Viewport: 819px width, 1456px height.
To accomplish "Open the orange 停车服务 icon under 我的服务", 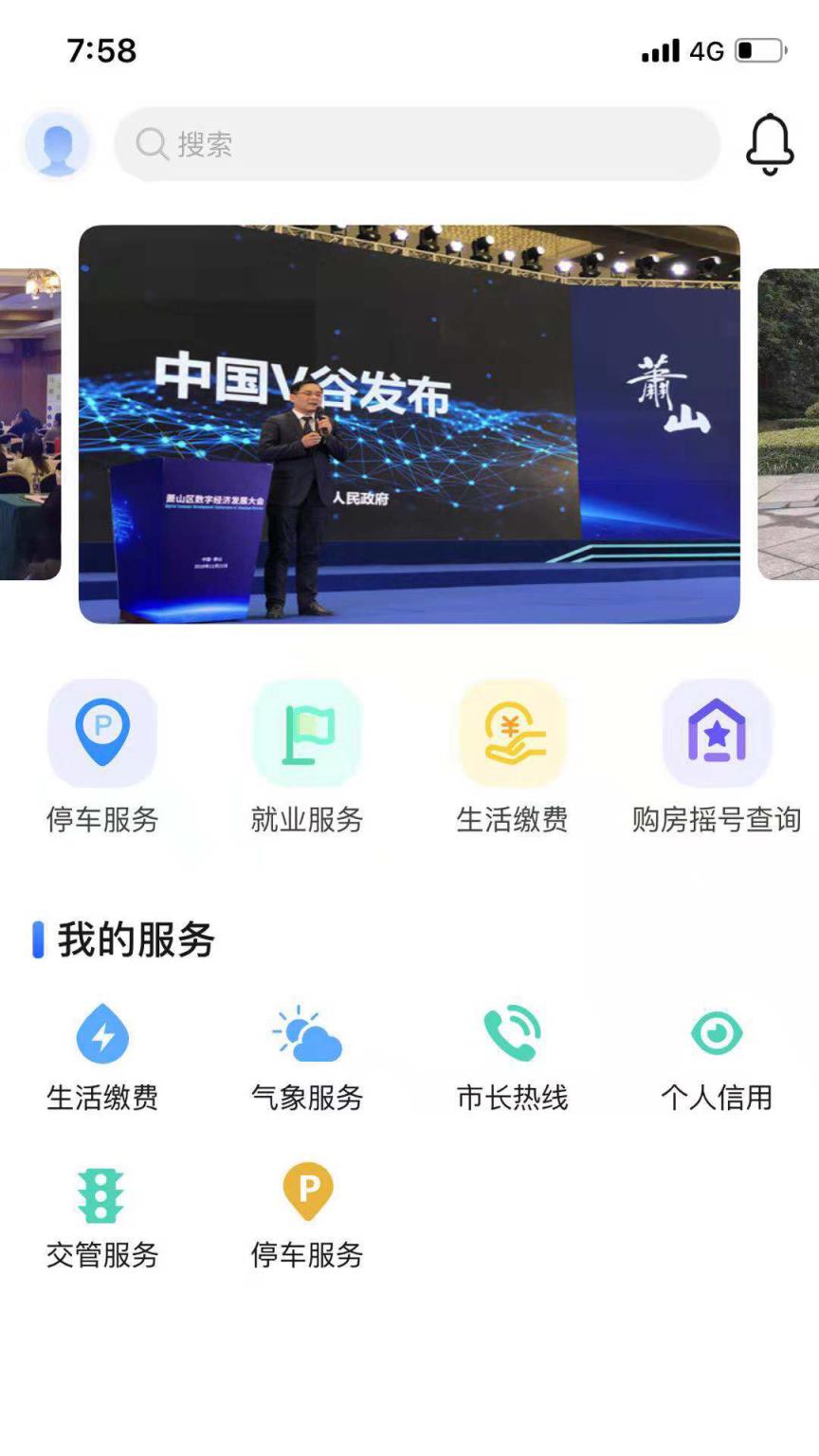I will click(x=306, y=1192).
